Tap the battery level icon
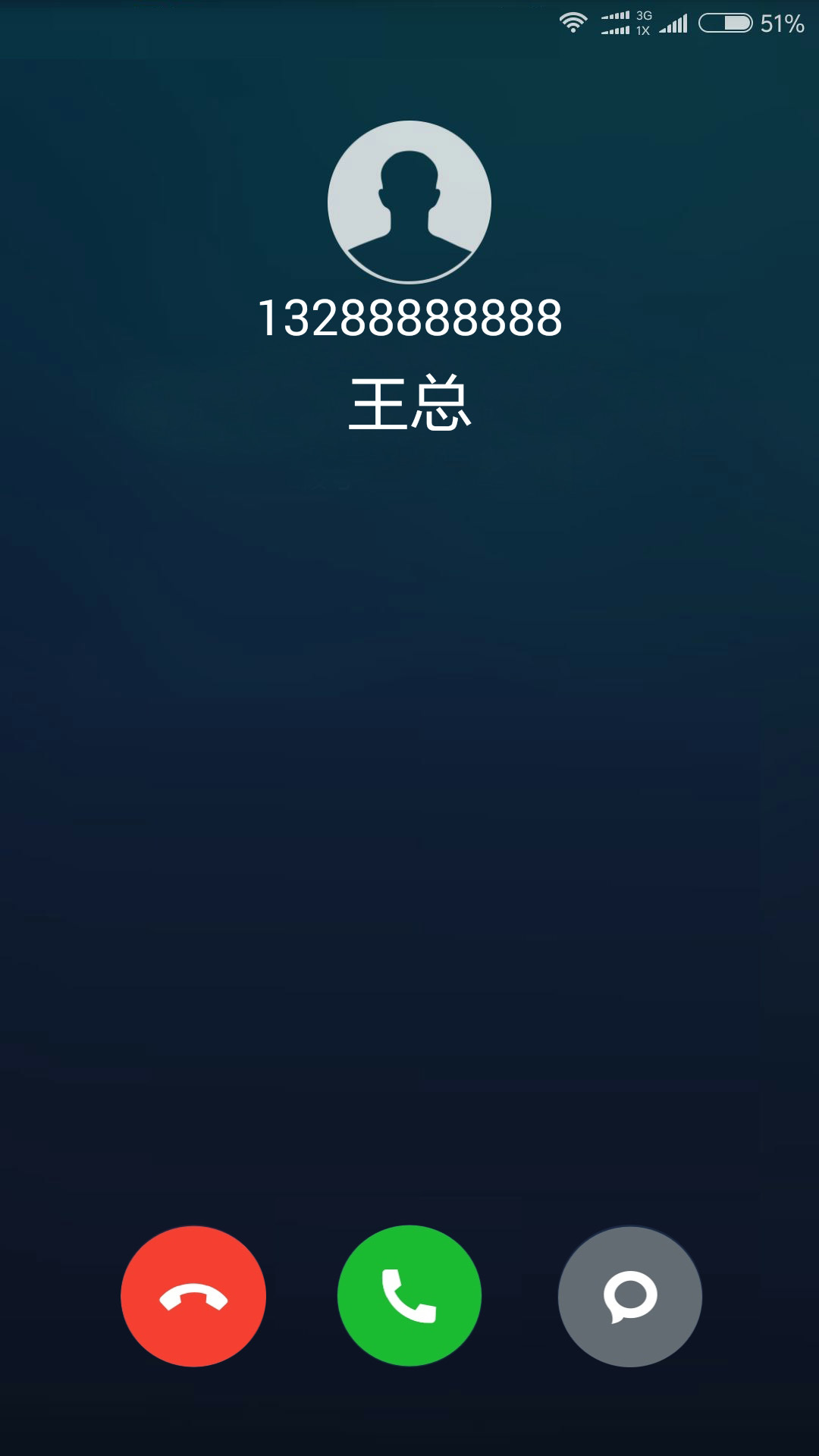The width and height of the screenshot is (819, 1456). click(x=726, y=21)
